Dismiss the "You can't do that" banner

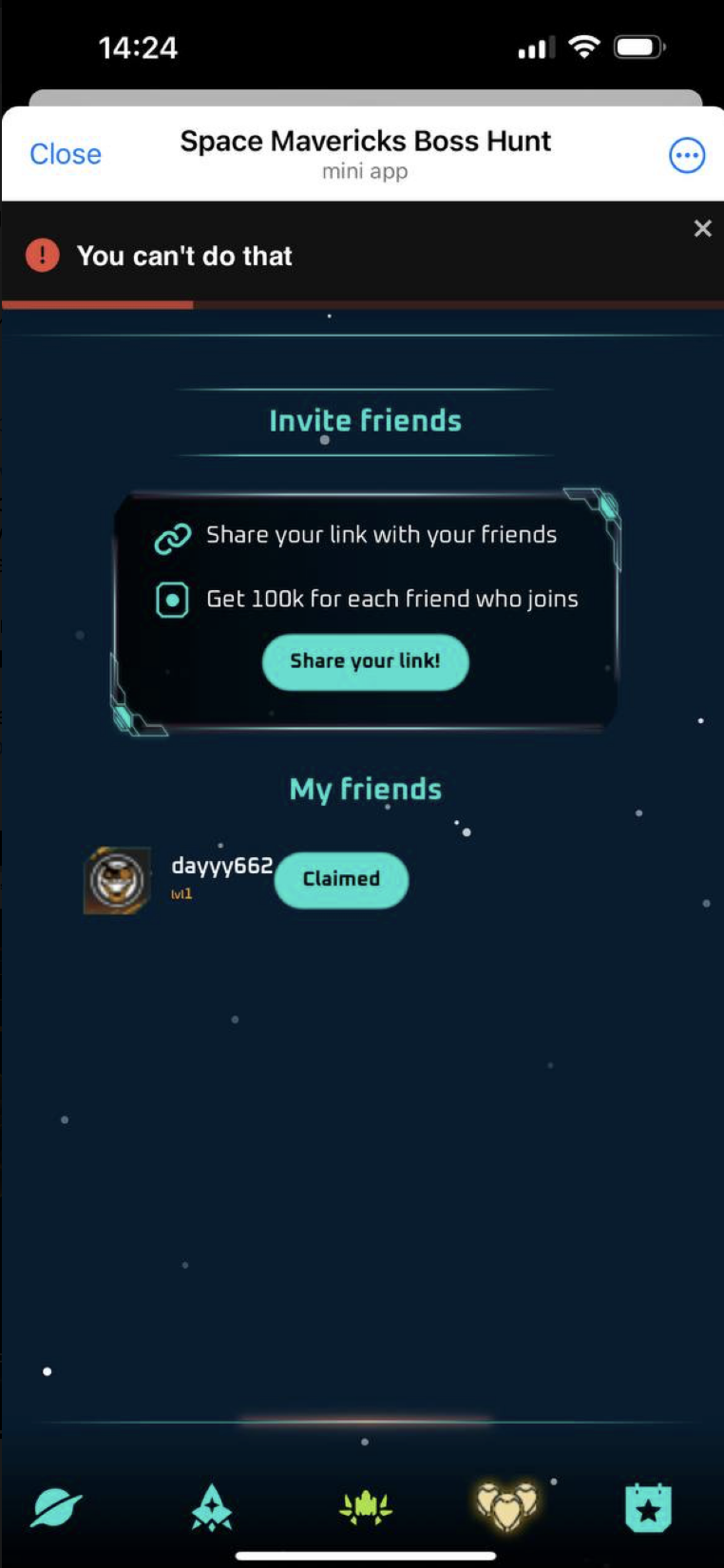click(702, 228)
